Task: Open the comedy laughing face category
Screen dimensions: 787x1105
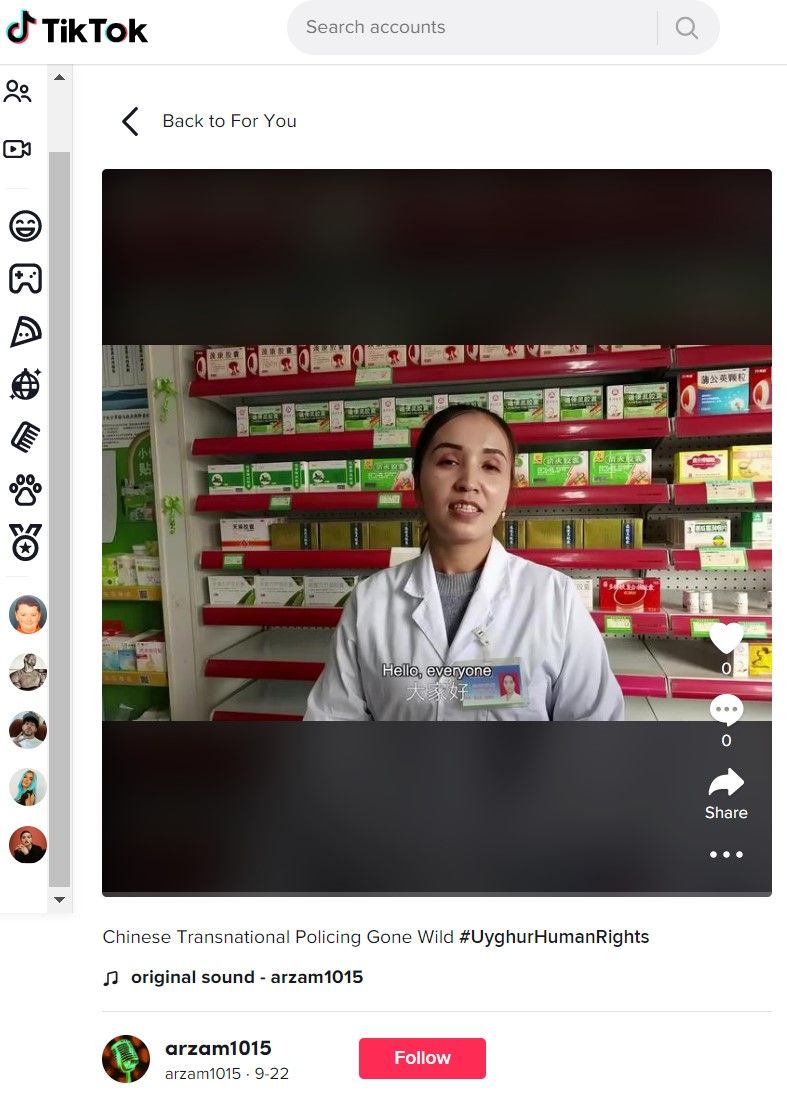Action: 25,226
